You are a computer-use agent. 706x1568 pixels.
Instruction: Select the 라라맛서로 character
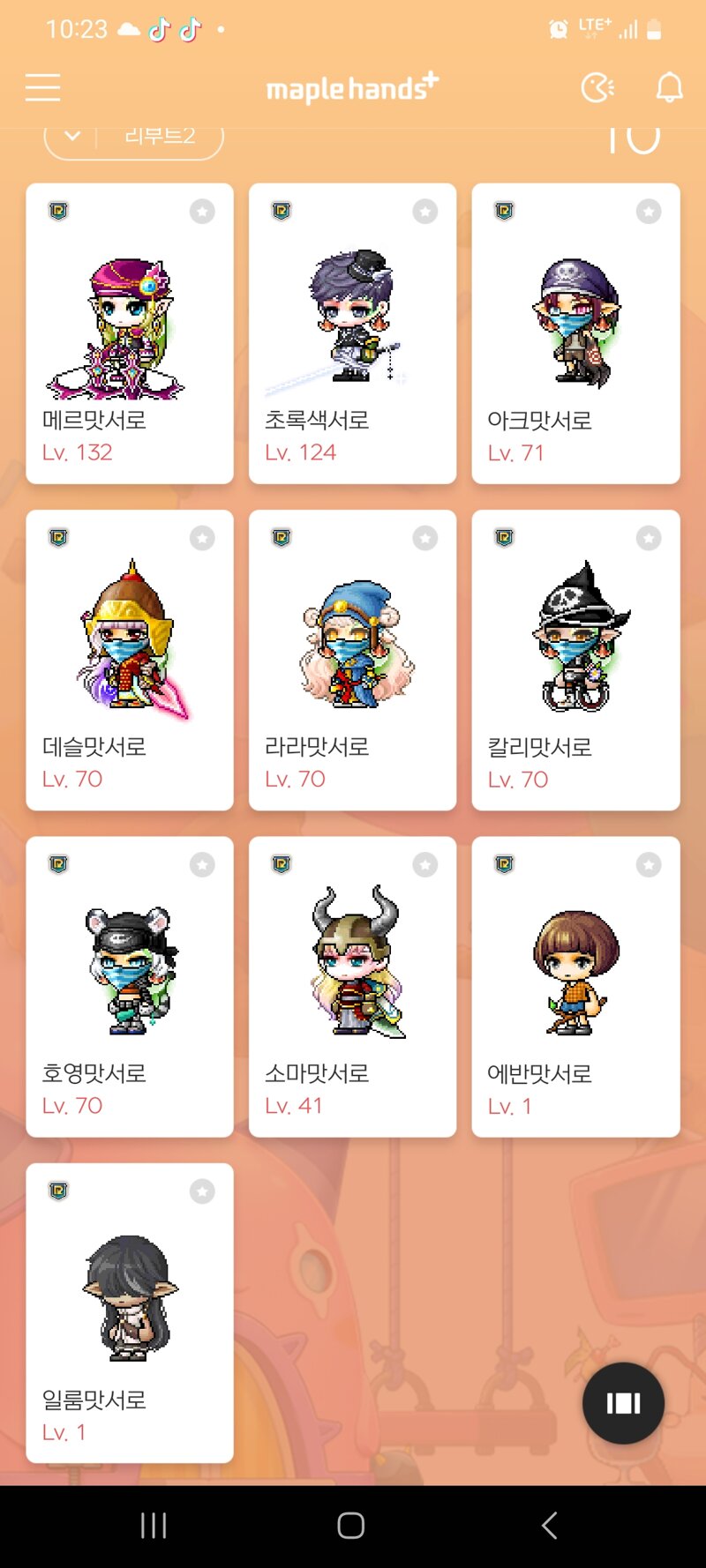coord(352,660)
